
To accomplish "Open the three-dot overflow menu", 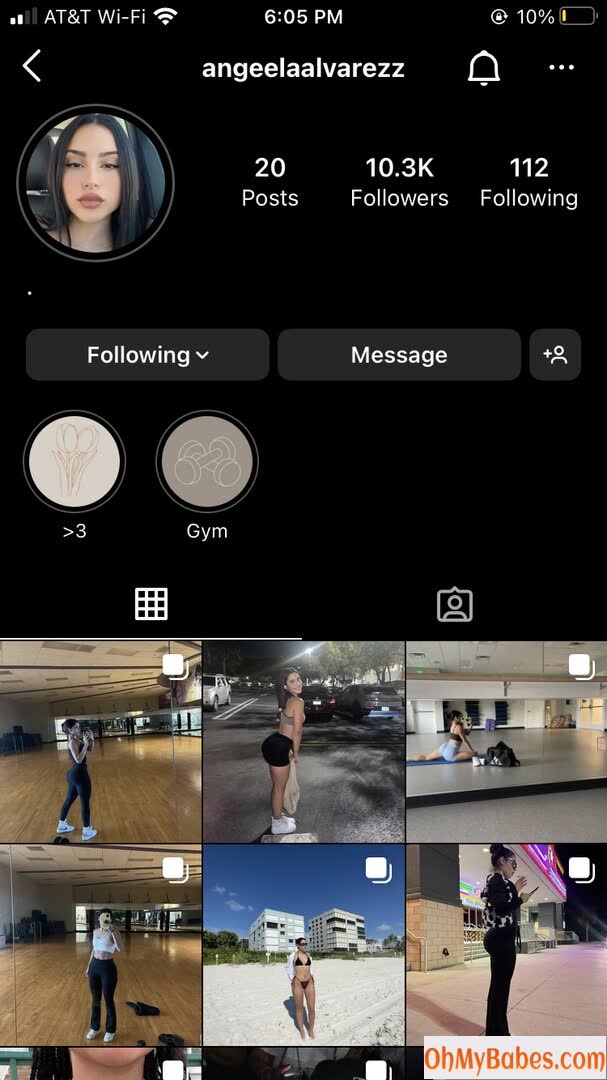I will (x=562, y=68).
